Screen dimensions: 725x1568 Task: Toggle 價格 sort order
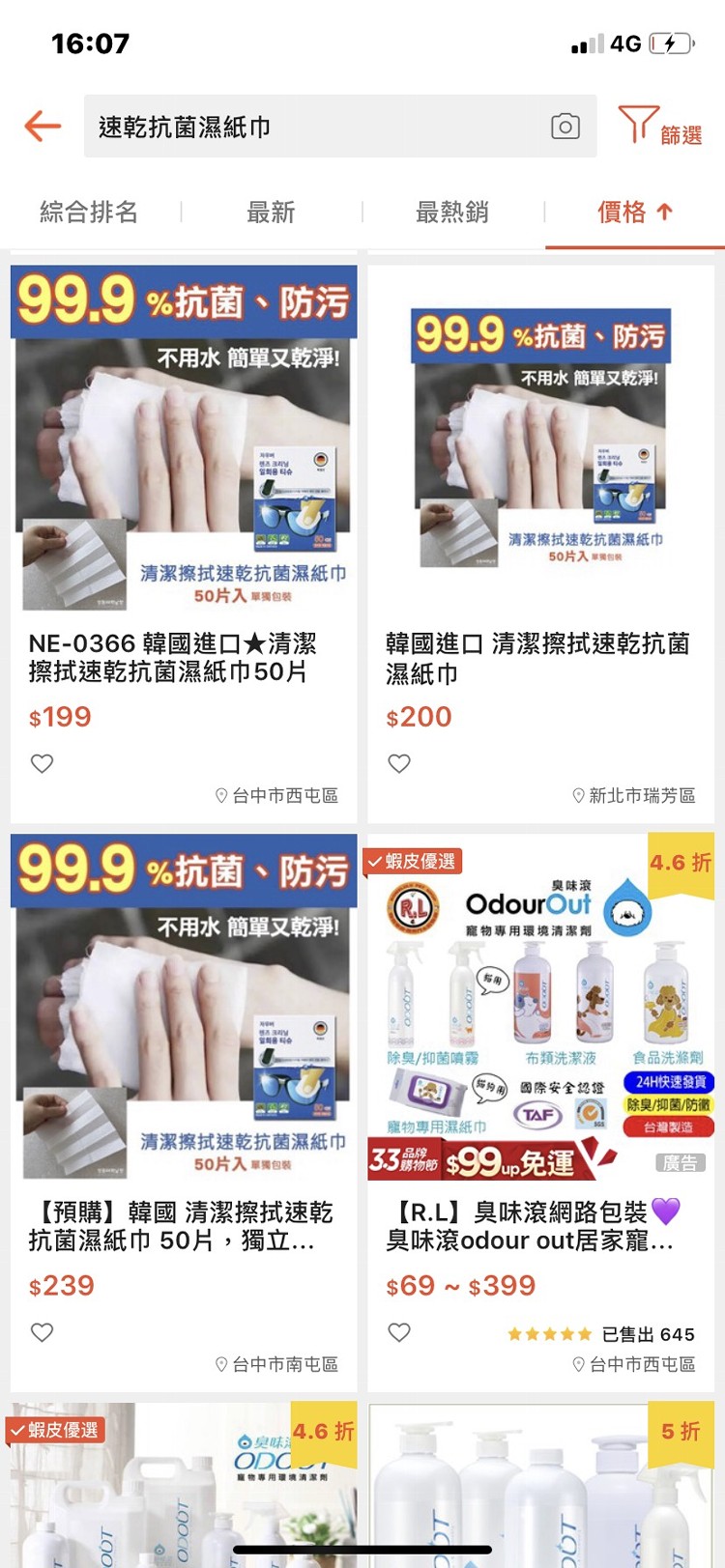coord(634,212)
